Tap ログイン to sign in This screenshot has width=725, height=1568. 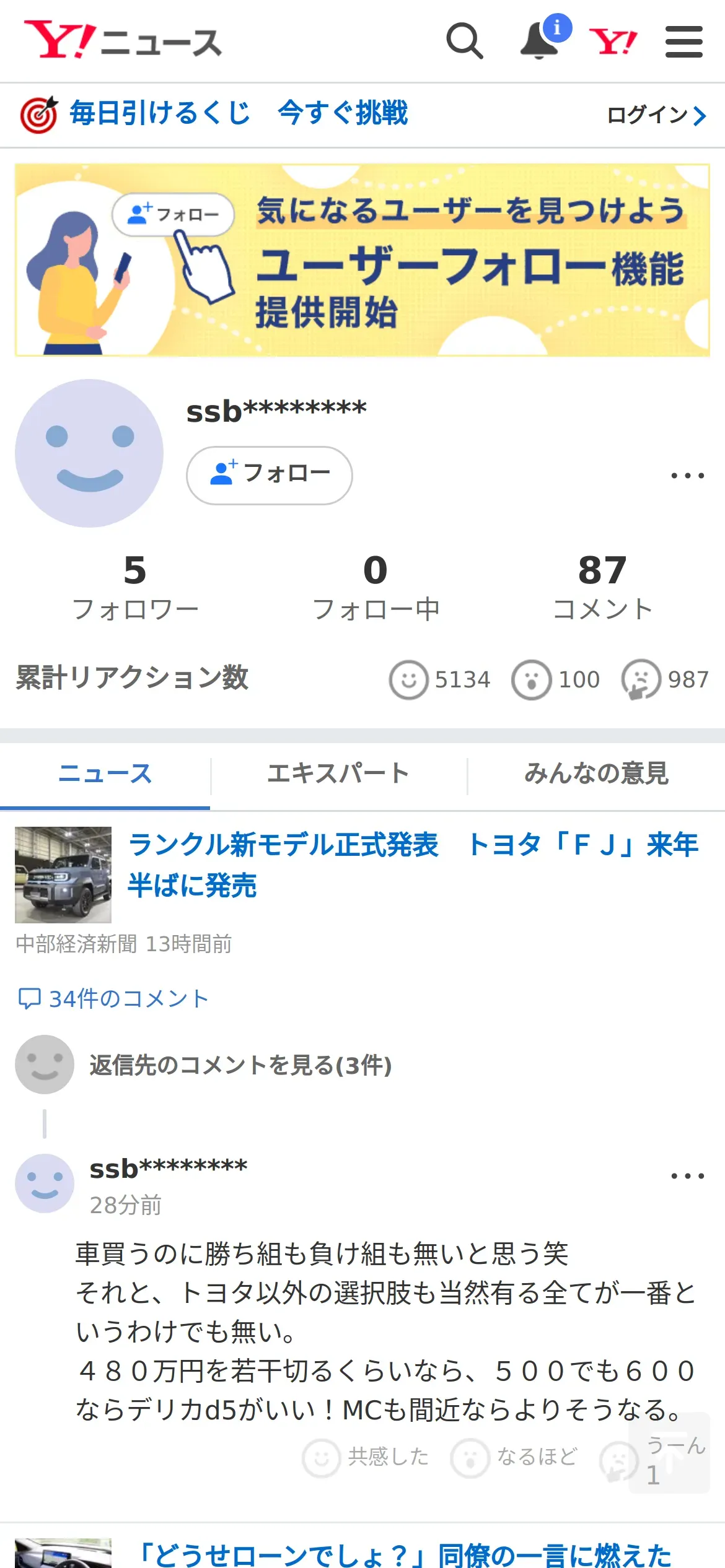(x=656, y=115)
